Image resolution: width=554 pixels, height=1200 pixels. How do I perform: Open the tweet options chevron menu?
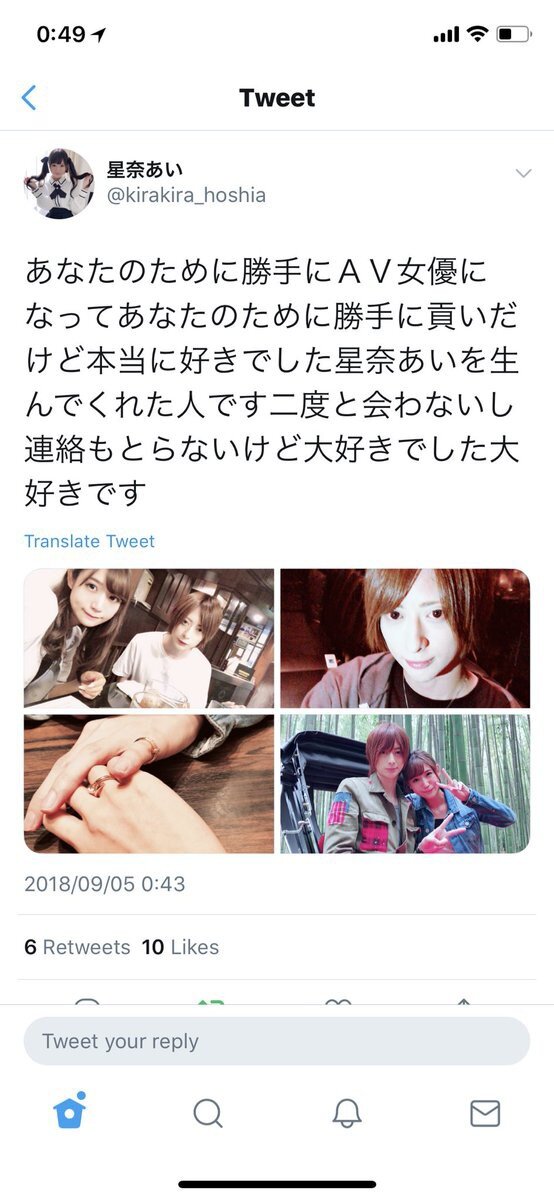coord(523,174)
